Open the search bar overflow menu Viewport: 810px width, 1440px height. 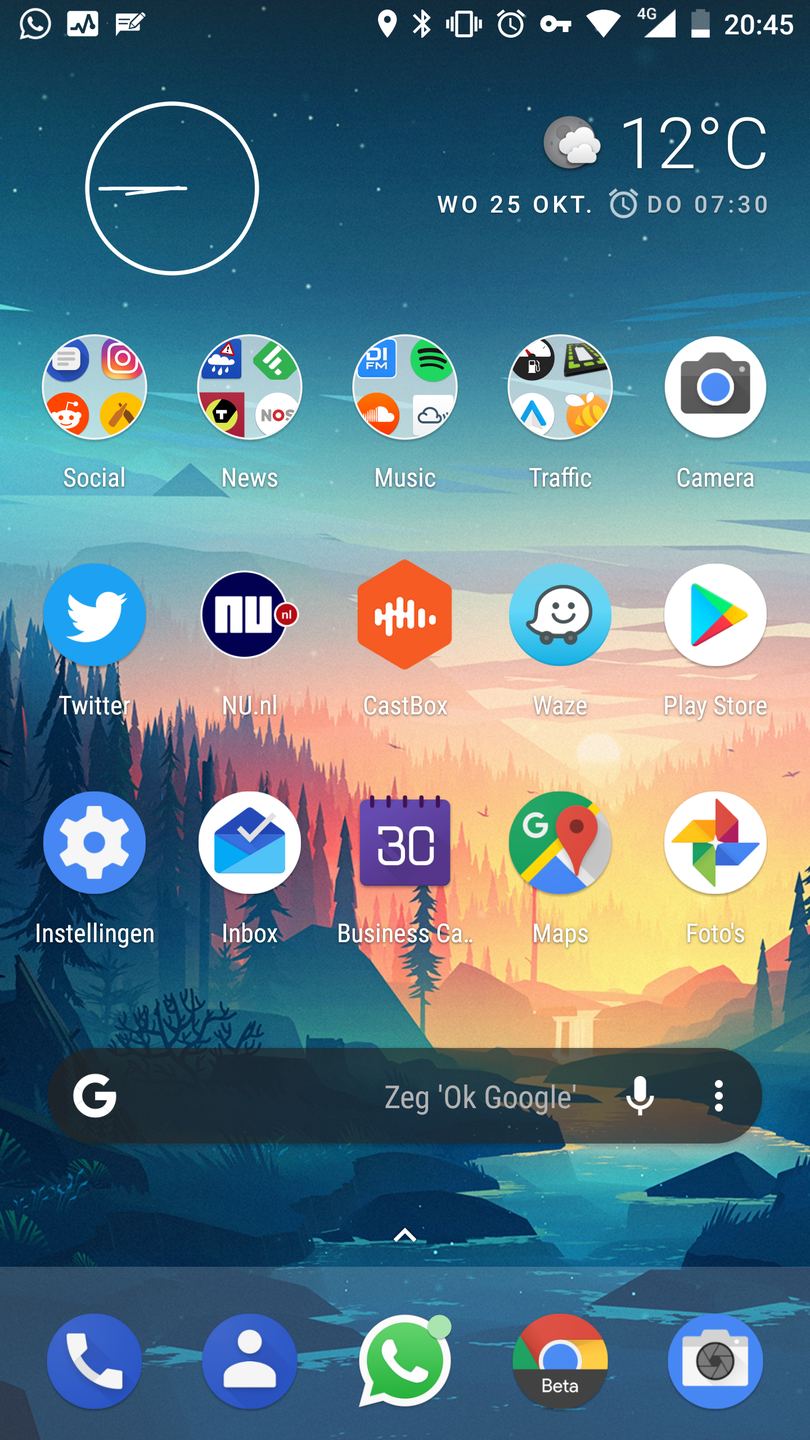[719, 1097]
